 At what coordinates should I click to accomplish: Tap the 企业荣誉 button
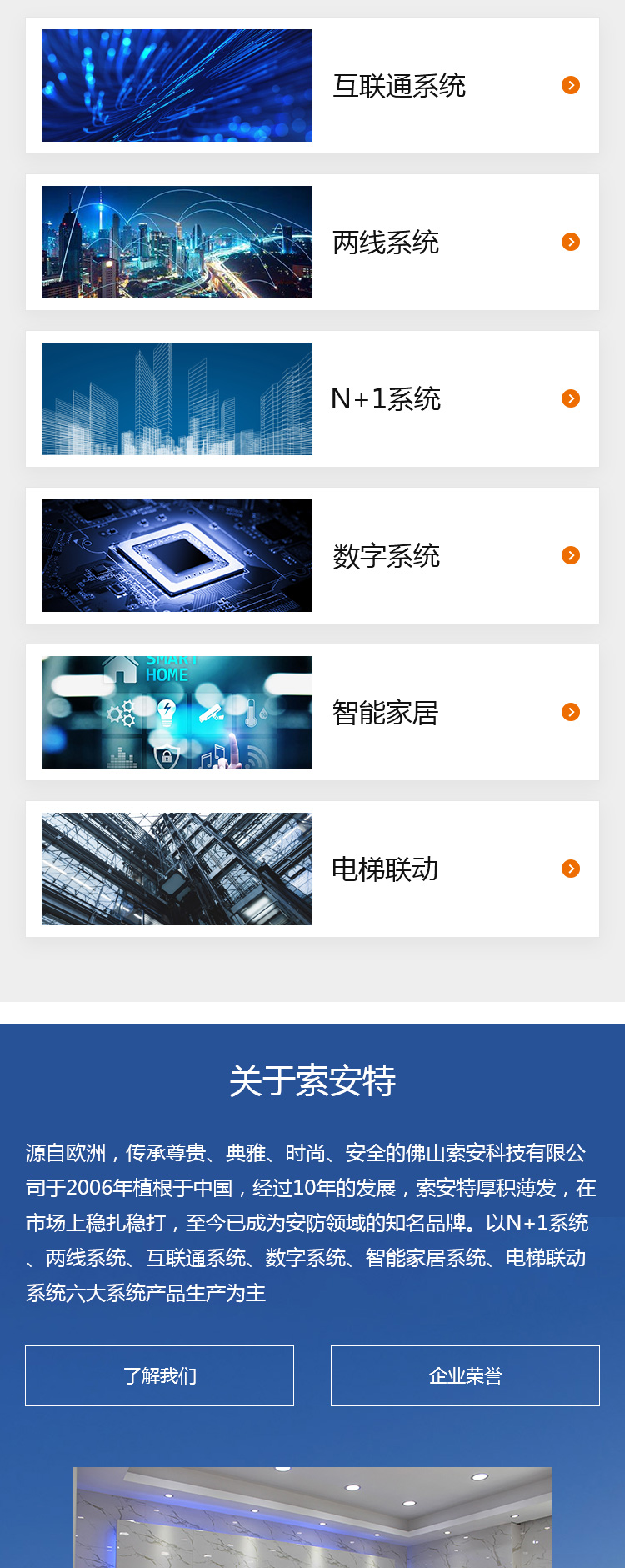[x=465, y=1375]
